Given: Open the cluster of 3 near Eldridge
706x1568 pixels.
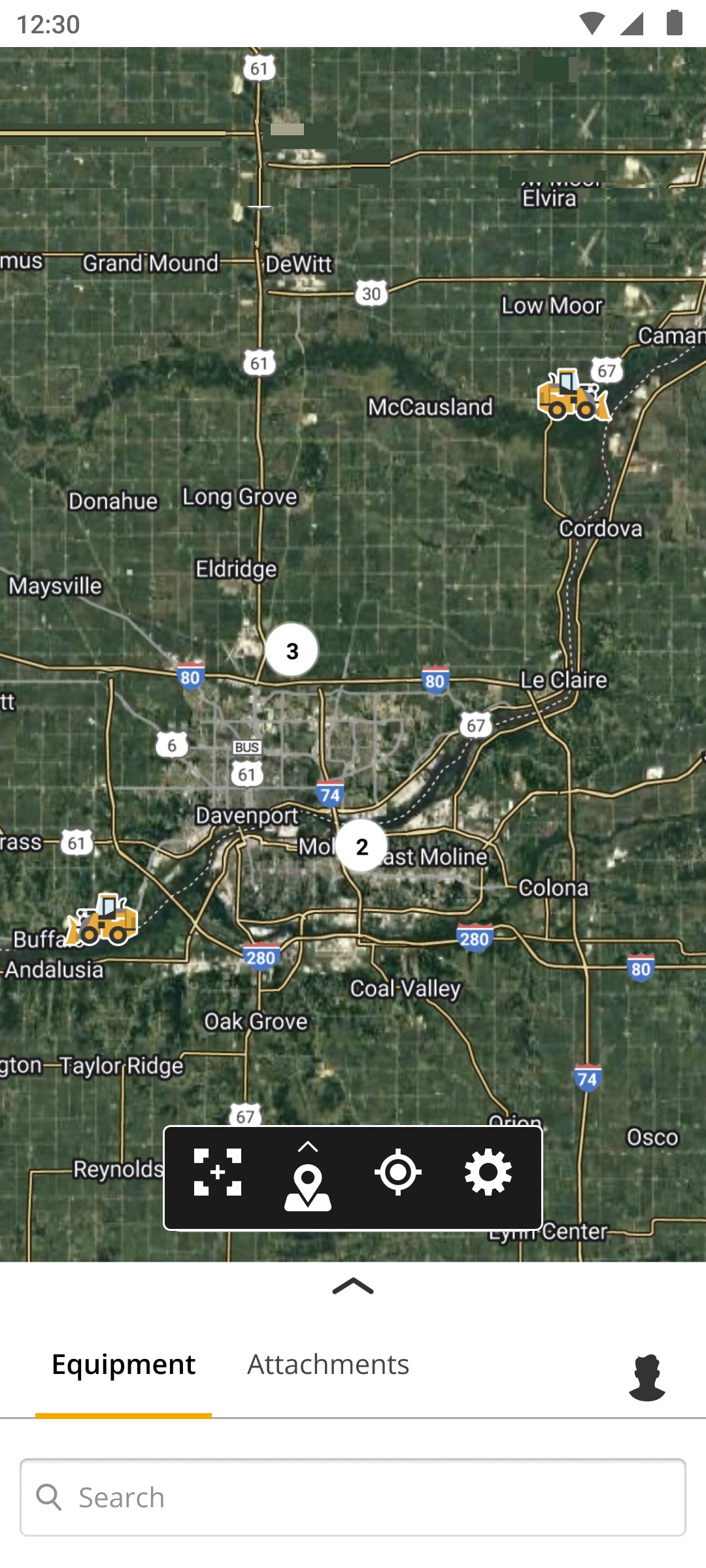Looking at the screenshot, I should pos(292,651).
